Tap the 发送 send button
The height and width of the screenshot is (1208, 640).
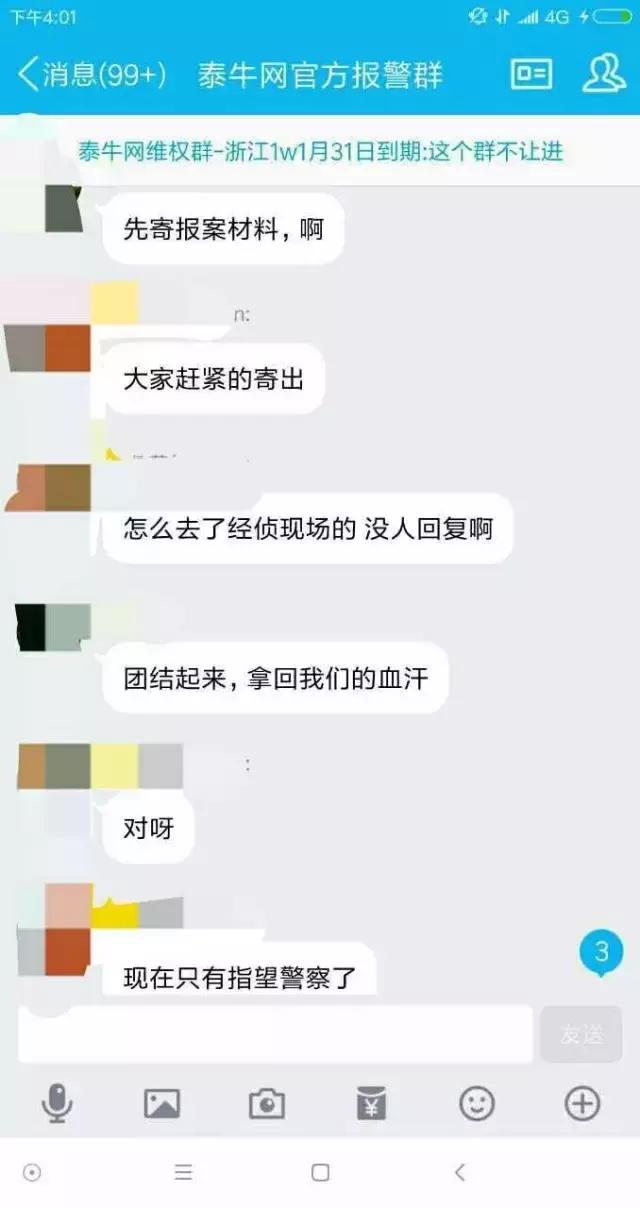coord(581,1034)
